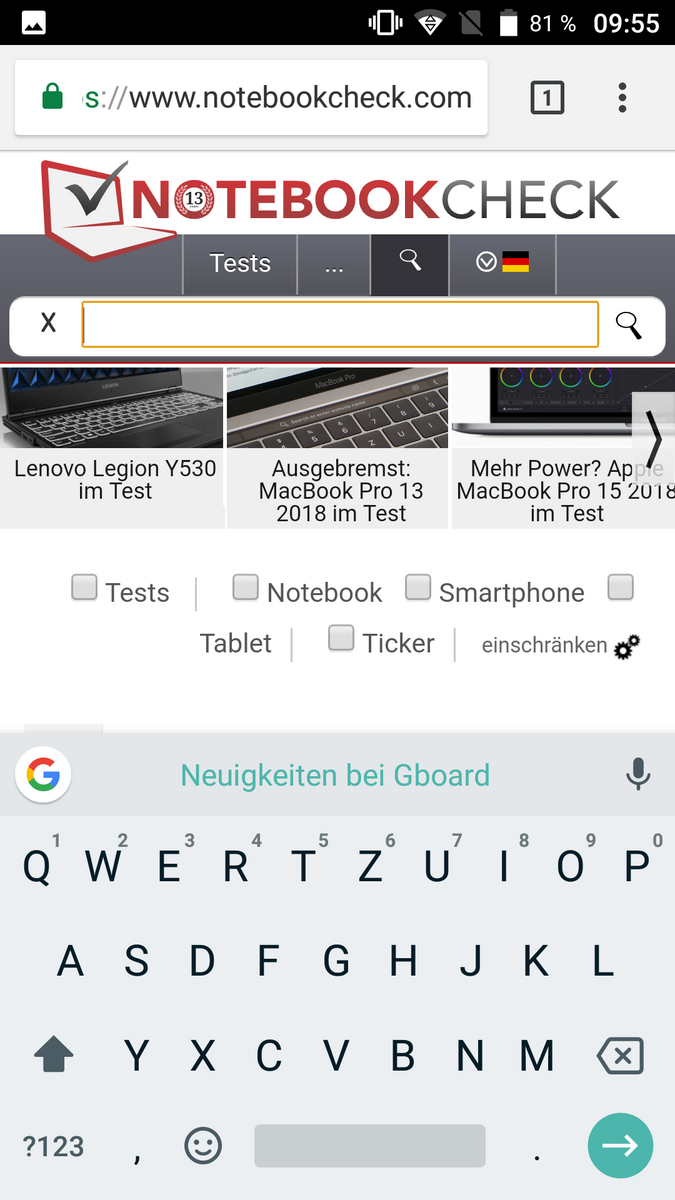Open Ausgebremst MacBook Pro 13 2018 article
This screenshot has width=675, height=1200.
click(x=340, y=447)
